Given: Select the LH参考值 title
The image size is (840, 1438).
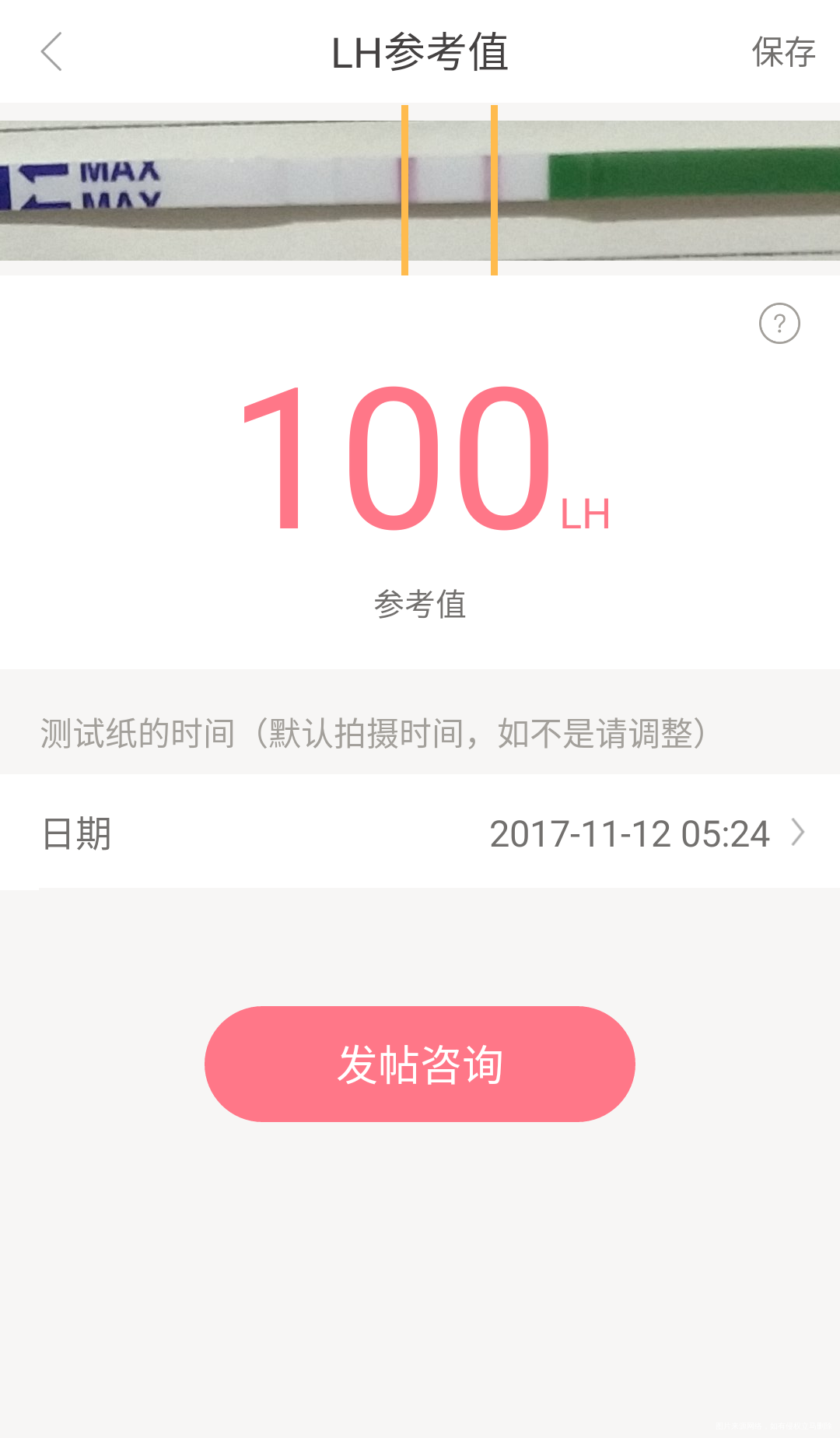Looking at the screenshot, I should (x=420, y=53).
